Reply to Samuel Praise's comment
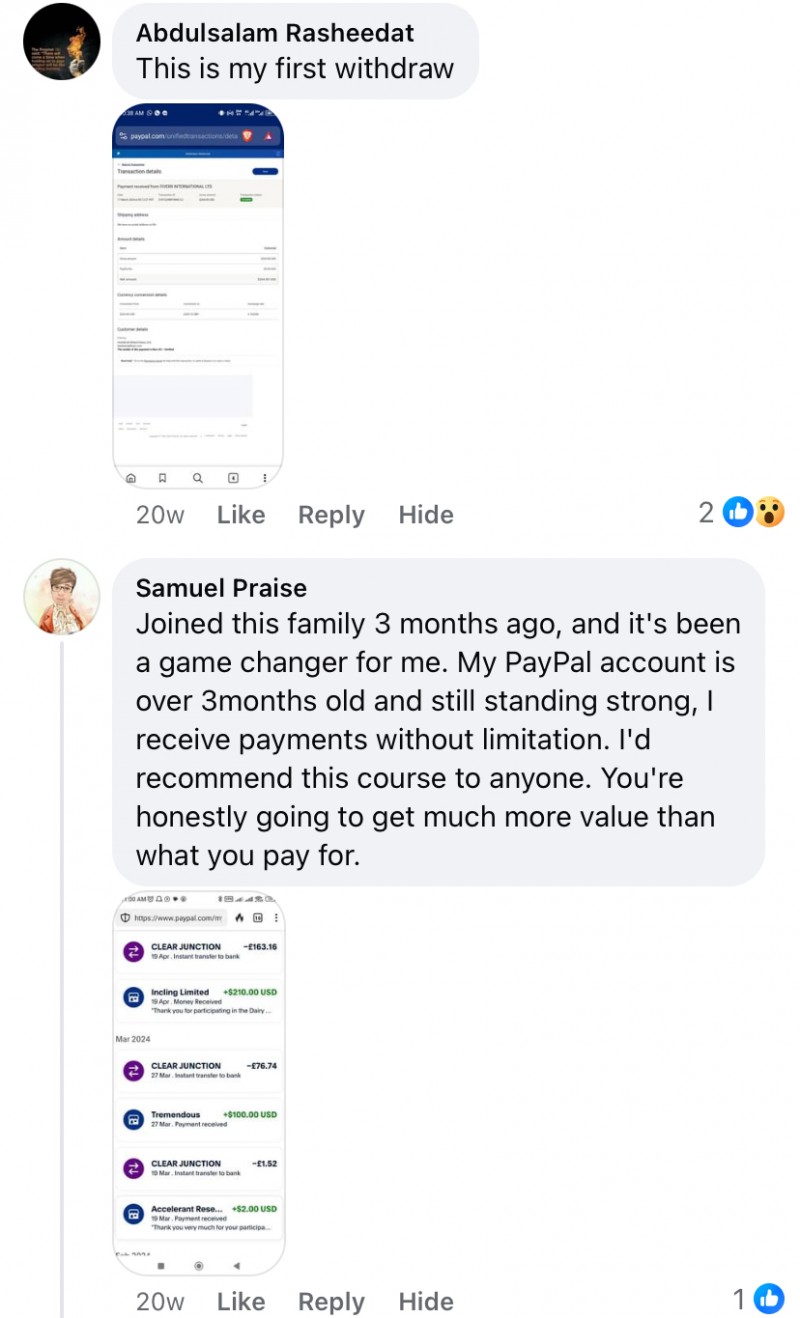 (332, 1302)
